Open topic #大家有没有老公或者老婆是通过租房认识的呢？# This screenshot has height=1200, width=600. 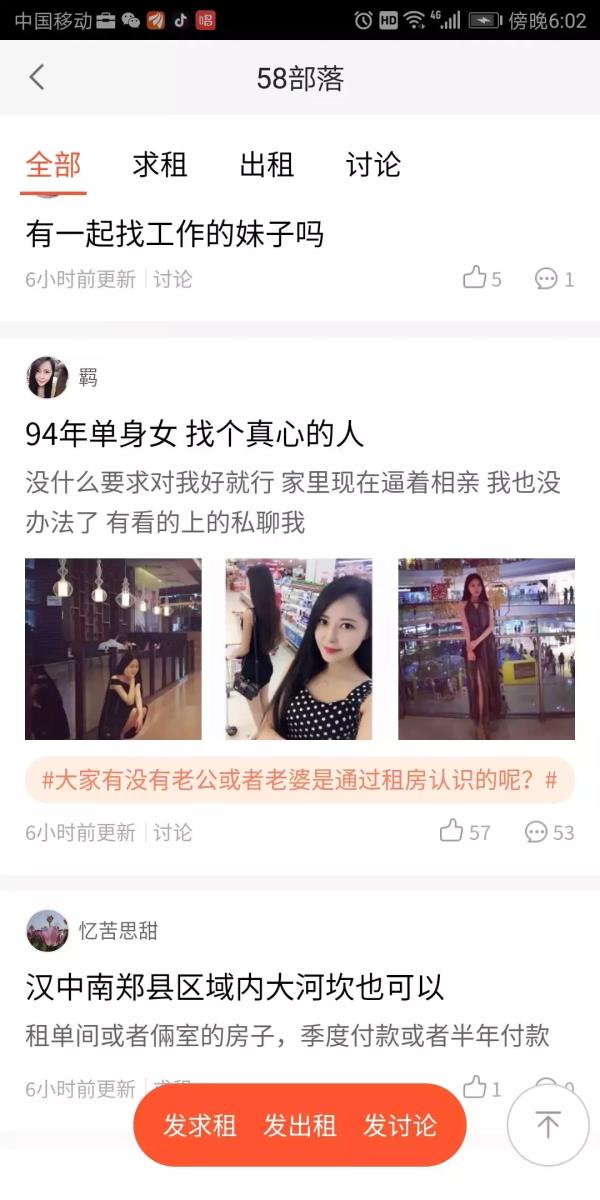(x=300, y=780)
